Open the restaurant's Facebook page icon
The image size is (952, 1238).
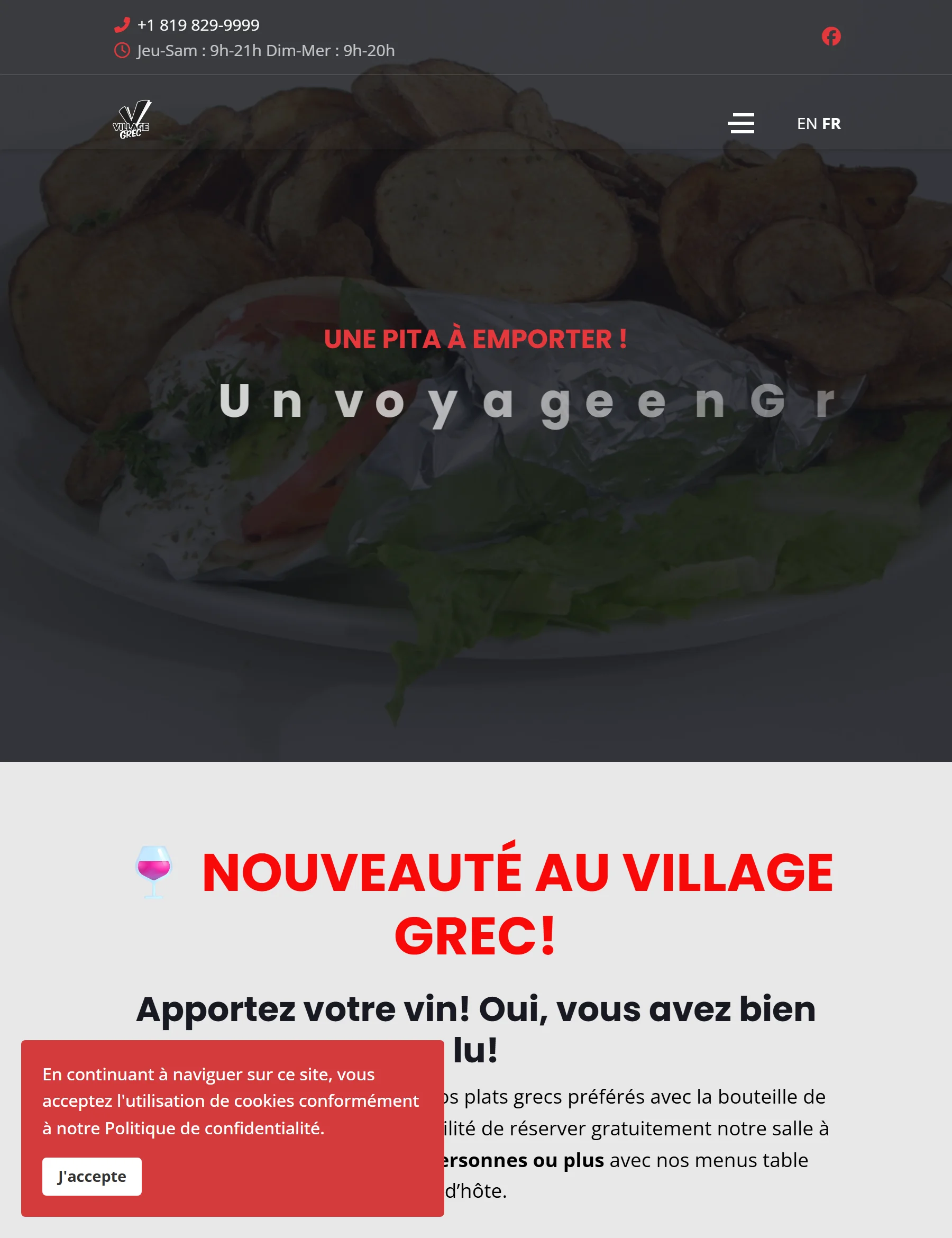tap(831, 37)
